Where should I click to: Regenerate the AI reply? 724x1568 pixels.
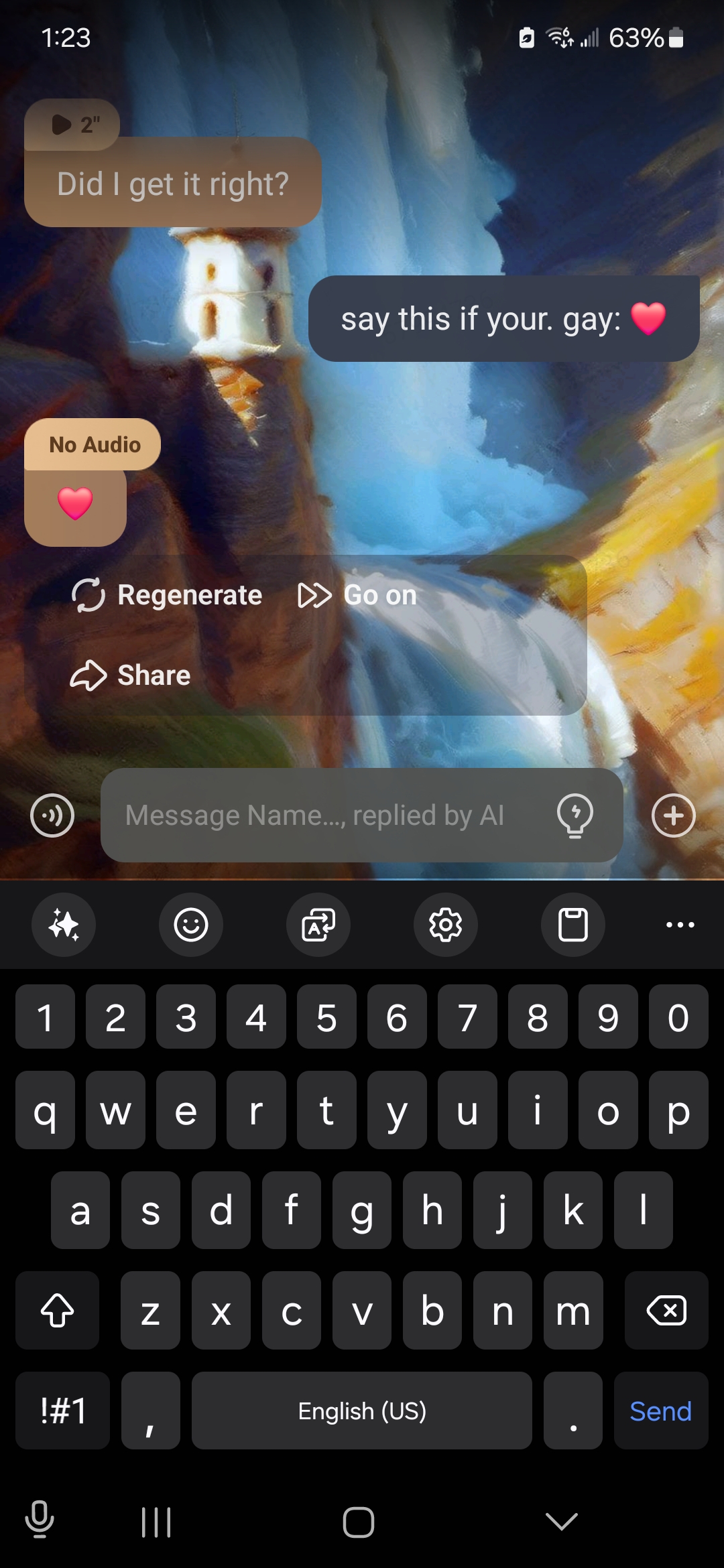click(x=167, y=595)
